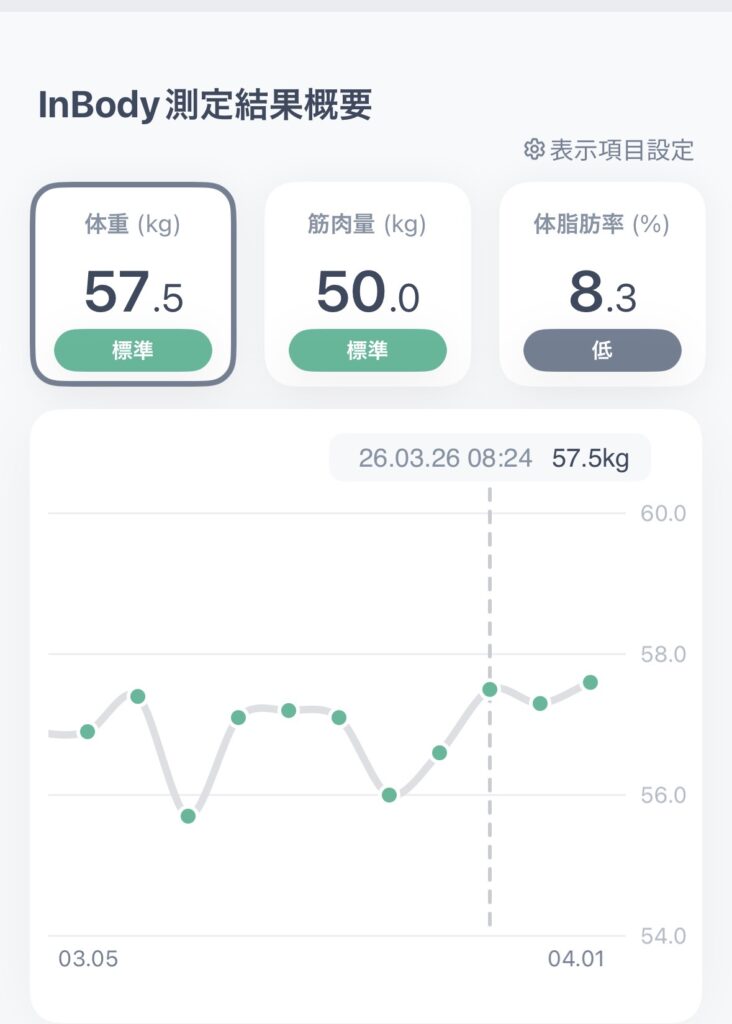
Task: Open 表示項目設定 display settings
Action: 609,150
